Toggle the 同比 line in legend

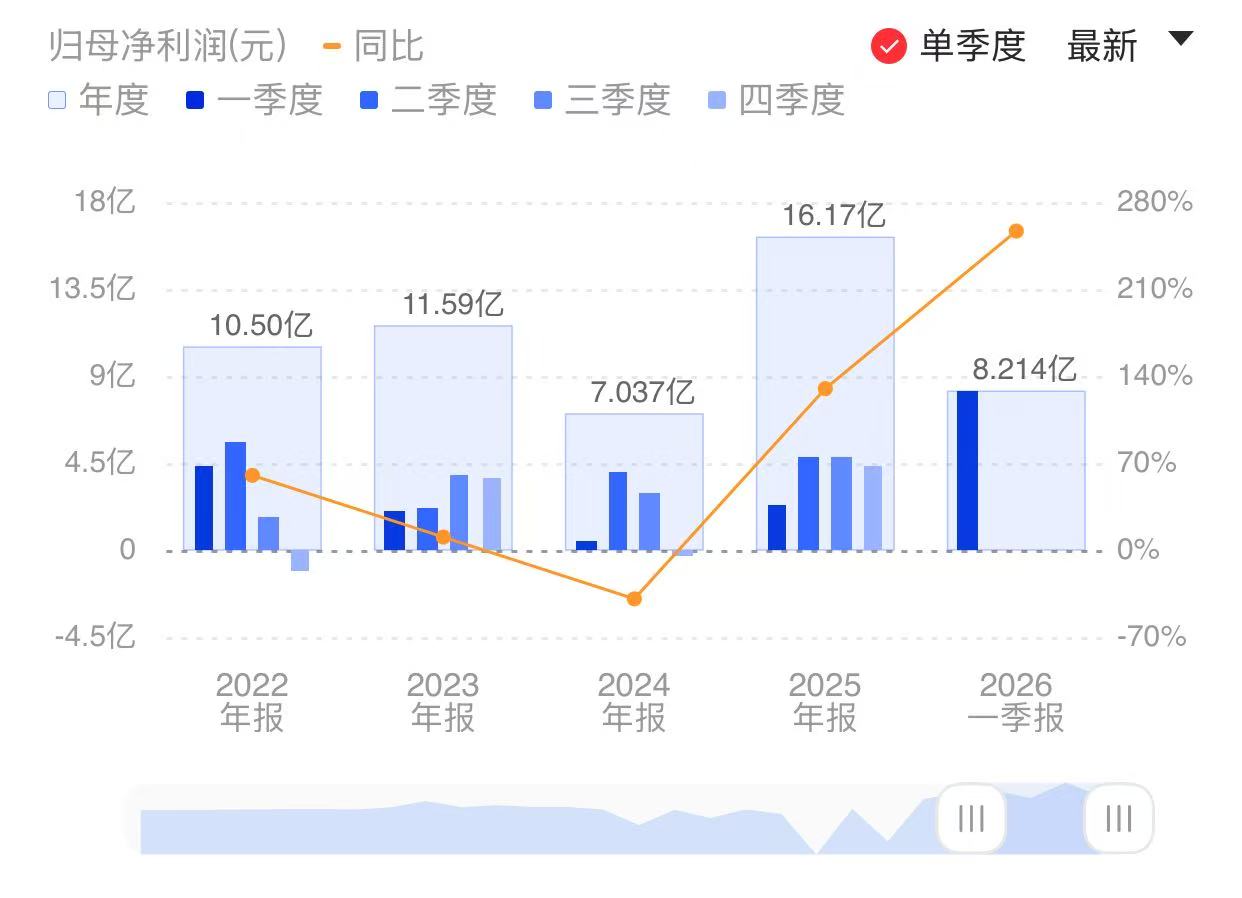[374, 46]
